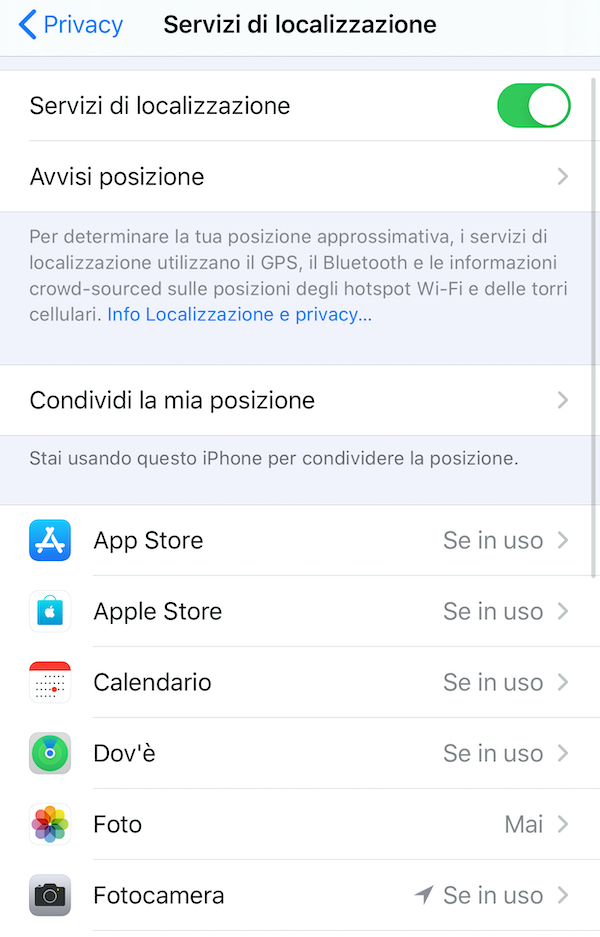Go back to Privacy settings
600x937 pixels.
pos(70,25)
